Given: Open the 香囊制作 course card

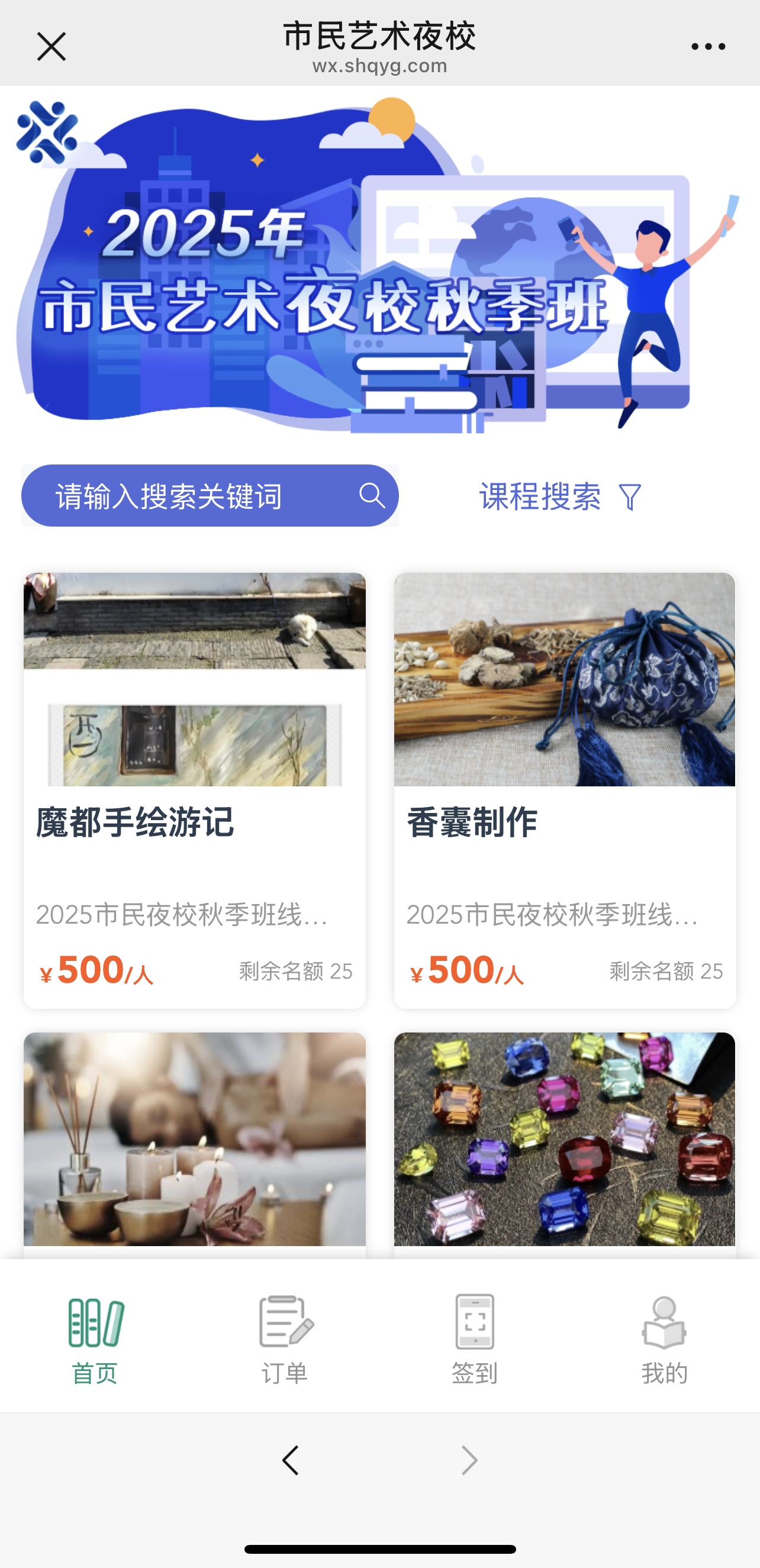Looking at the screenshot, I should [565, 790].
